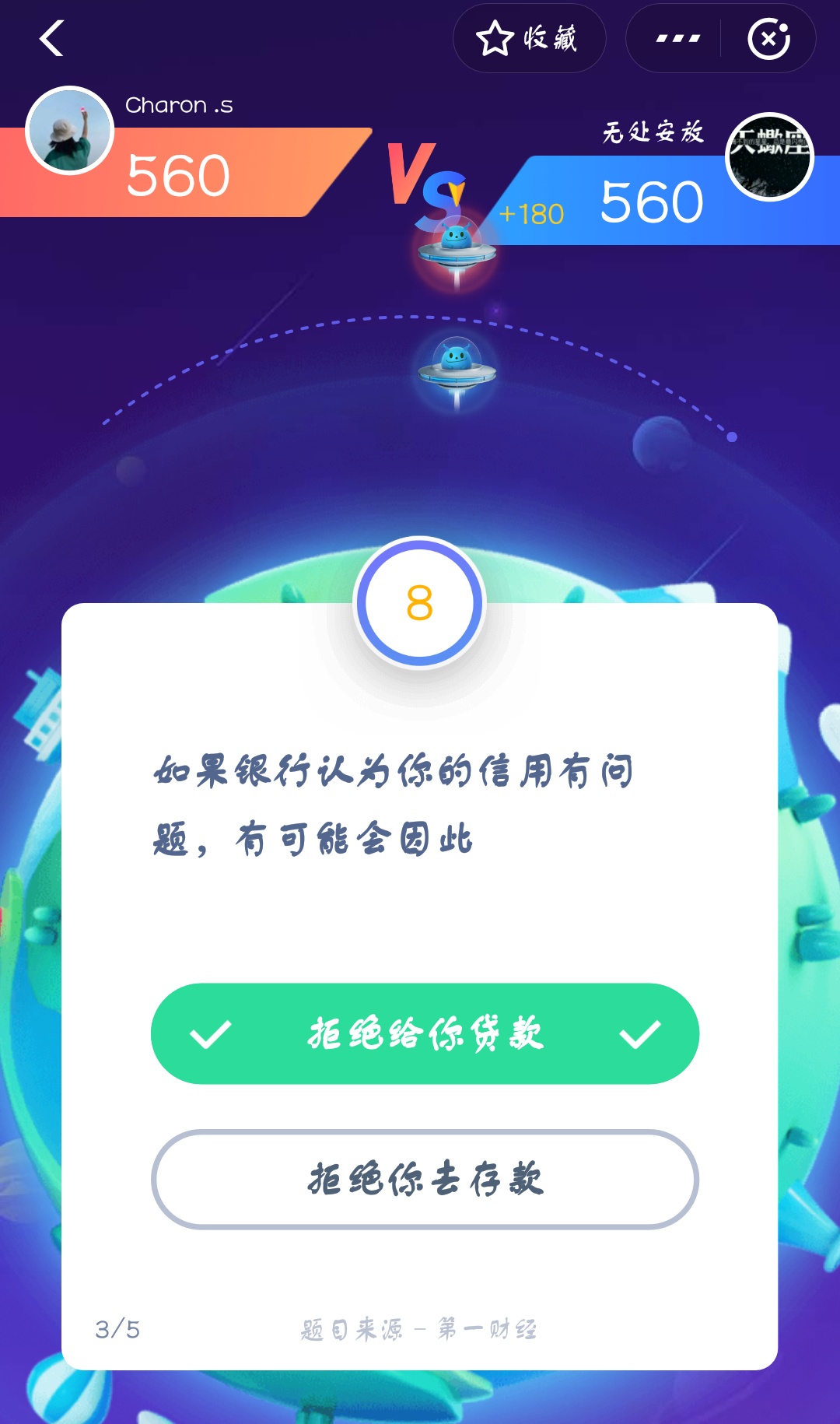Select answer 拒绝给你贷款
The height and width of the screenshot is (1424, 840).
coord(425,1033)
